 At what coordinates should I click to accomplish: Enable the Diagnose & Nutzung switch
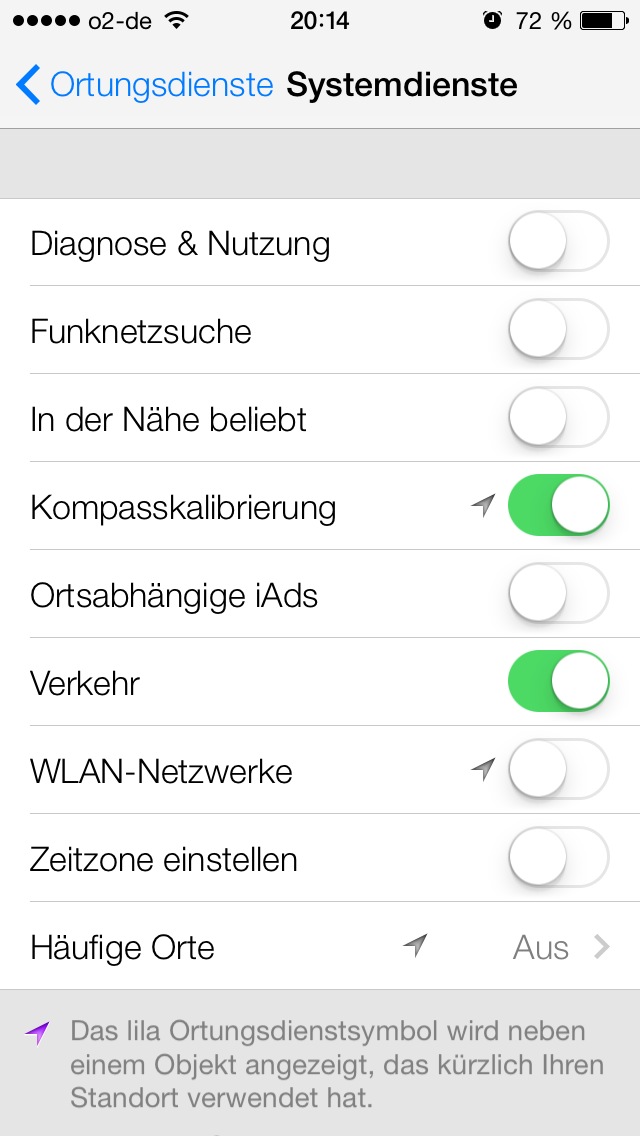click(x=558, y=242)
